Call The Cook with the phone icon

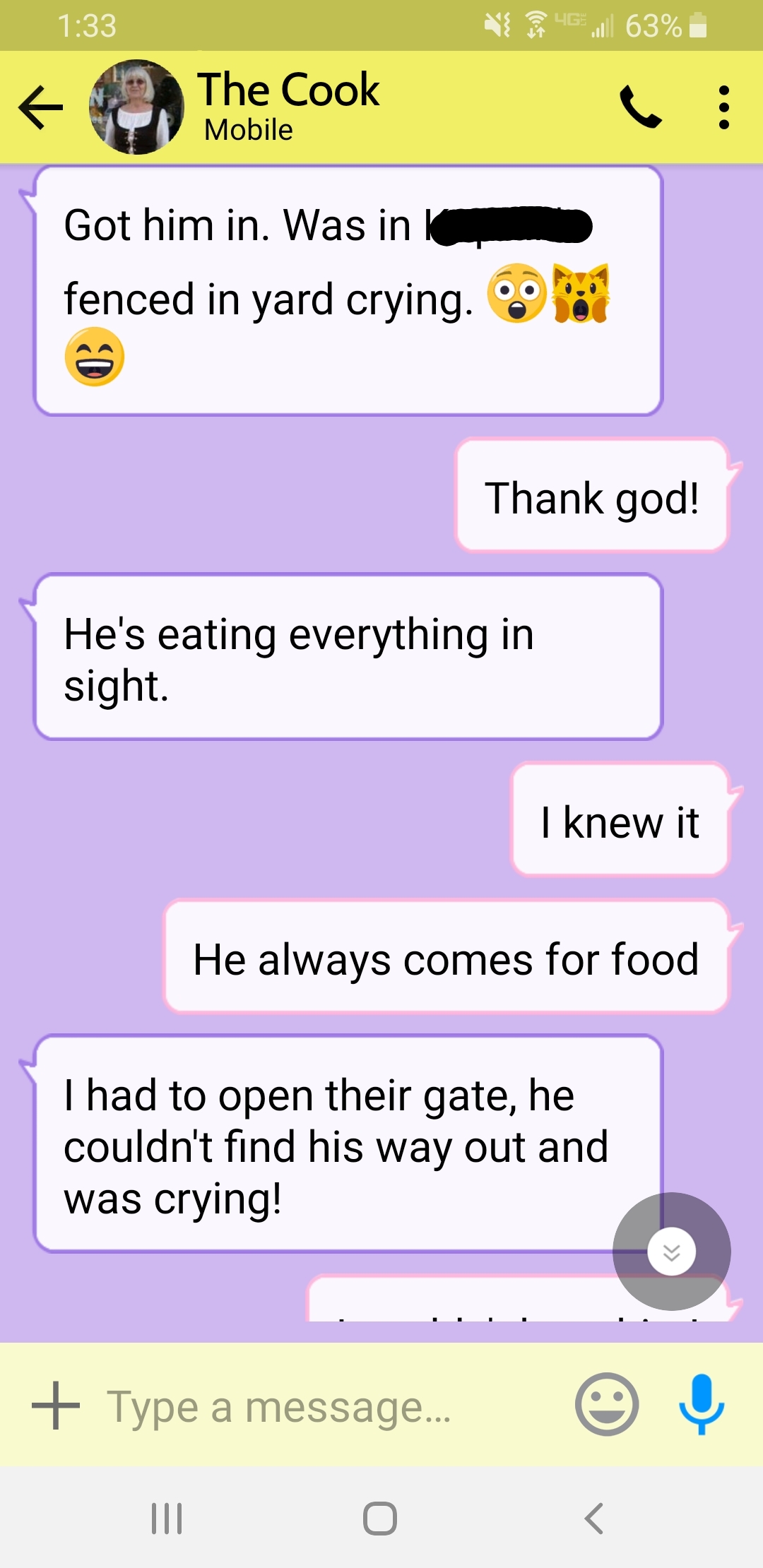coord(640,107)
